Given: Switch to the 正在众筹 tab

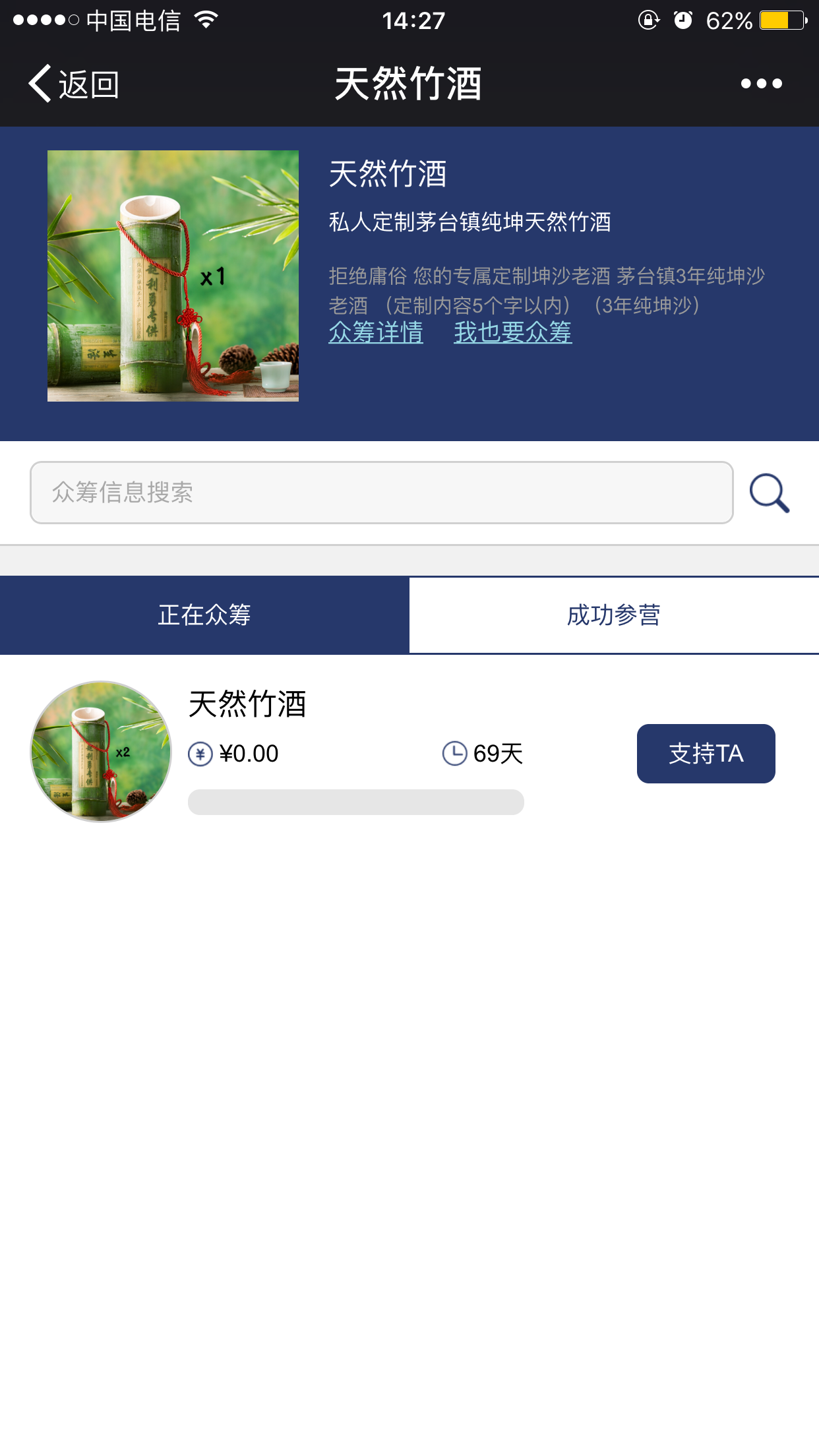Looking at the screenshot, I should (x=204, y=615).
